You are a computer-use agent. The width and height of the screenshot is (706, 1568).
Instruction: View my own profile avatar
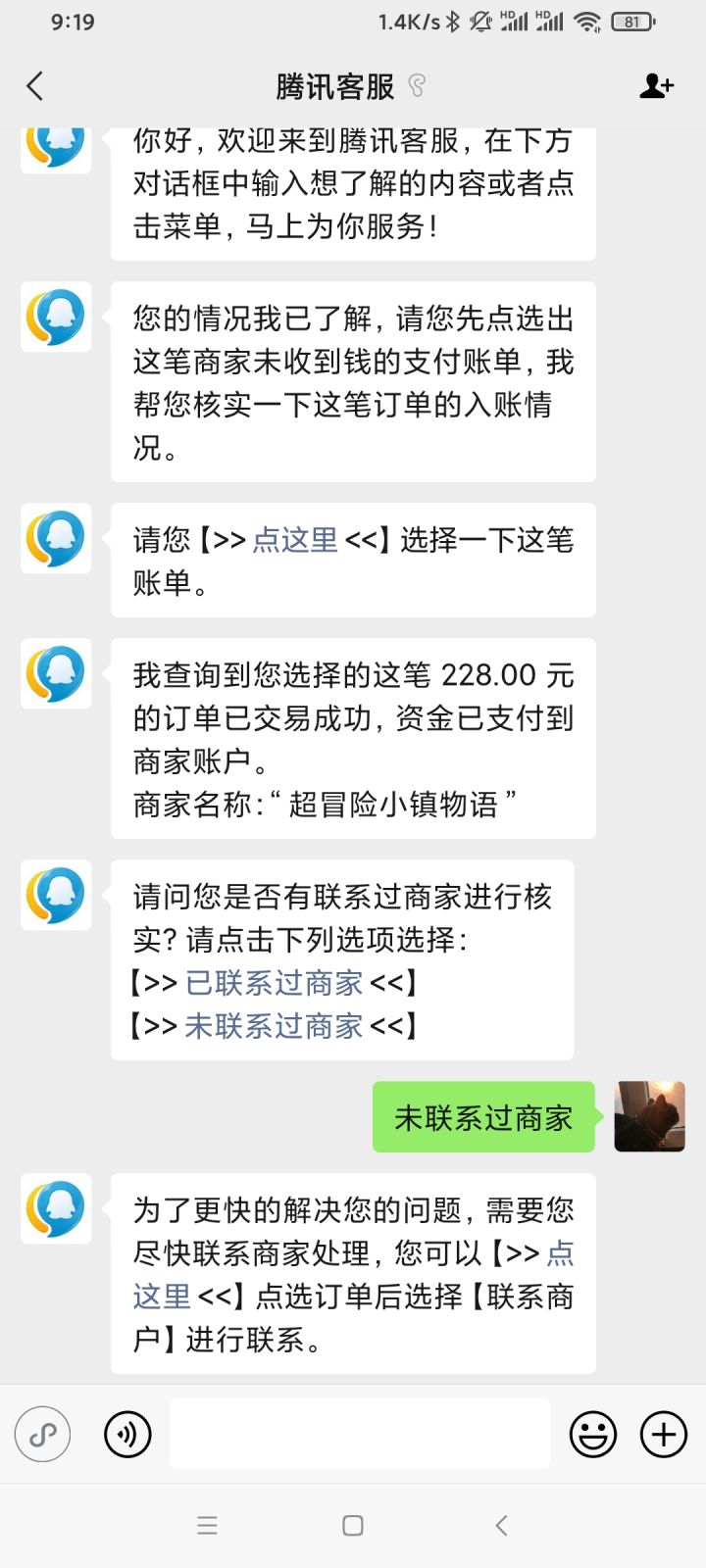(x=649, y=1116)
